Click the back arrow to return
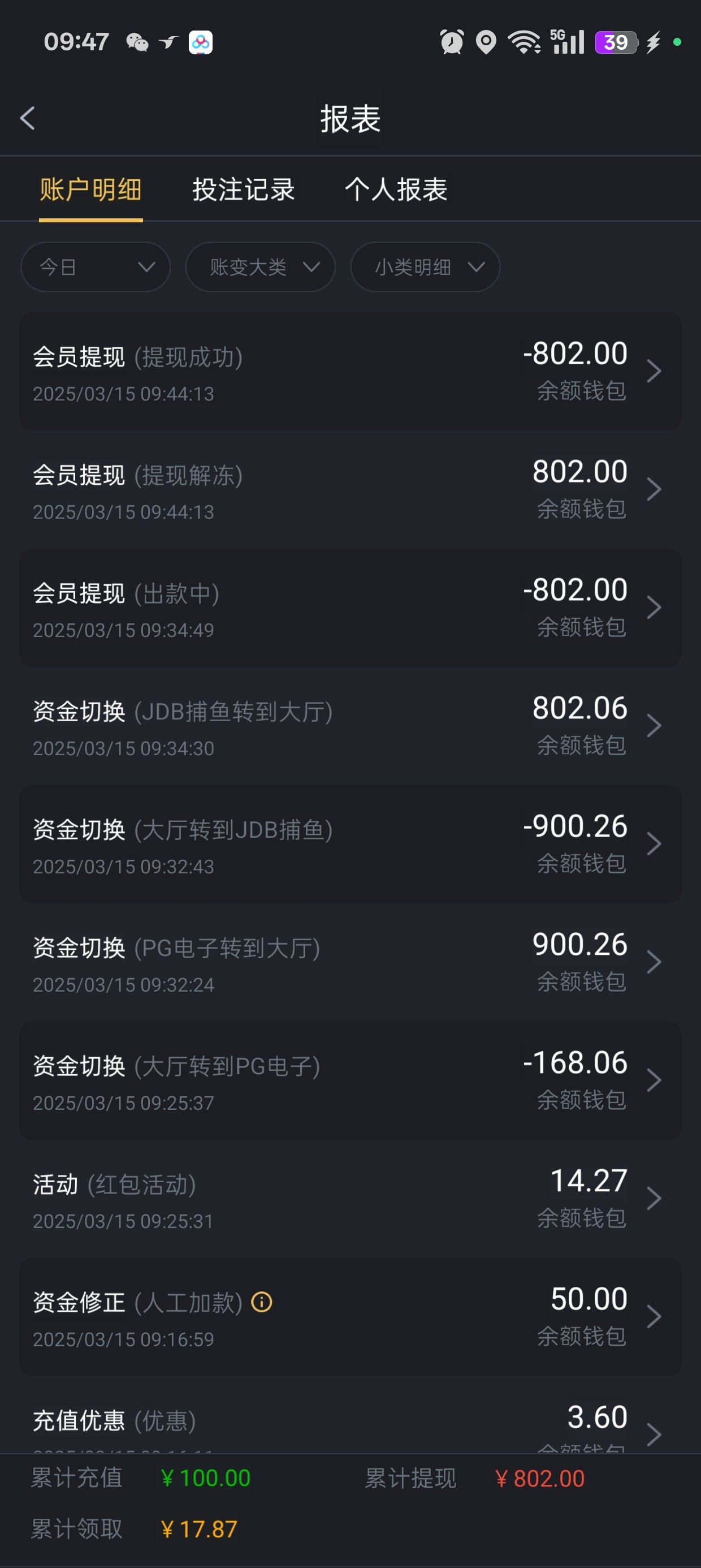 (x=27, y=117)
